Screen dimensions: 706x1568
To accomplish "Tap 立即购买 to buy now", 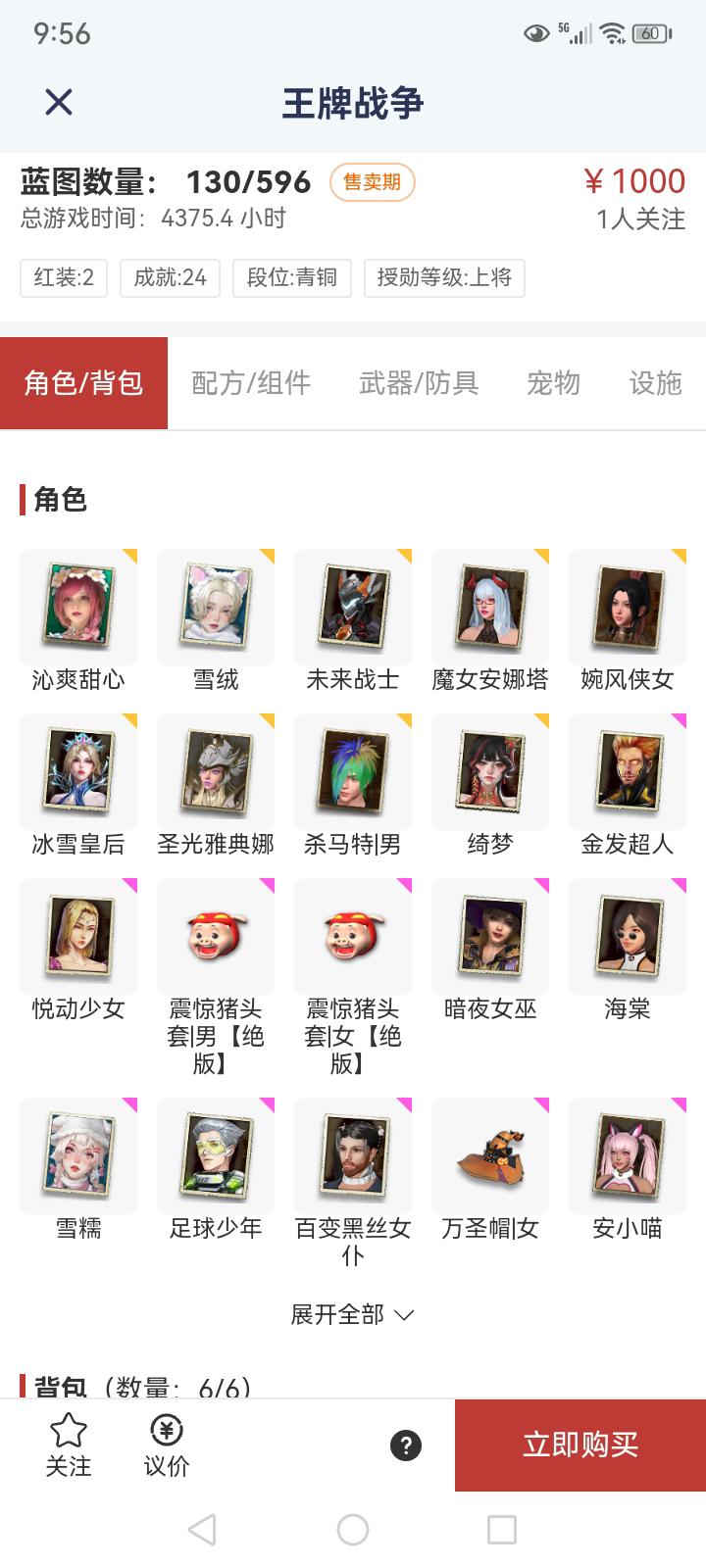I will coord(580,1445).
